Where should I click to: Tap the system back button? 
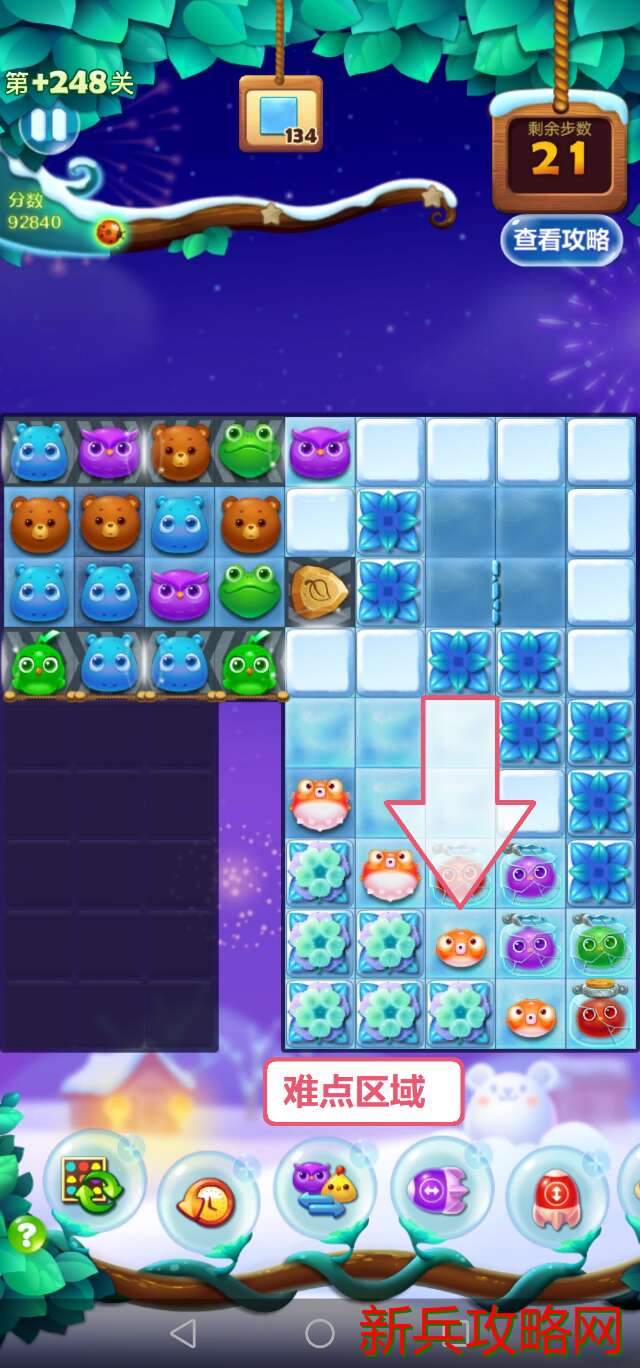[183, 1332]
